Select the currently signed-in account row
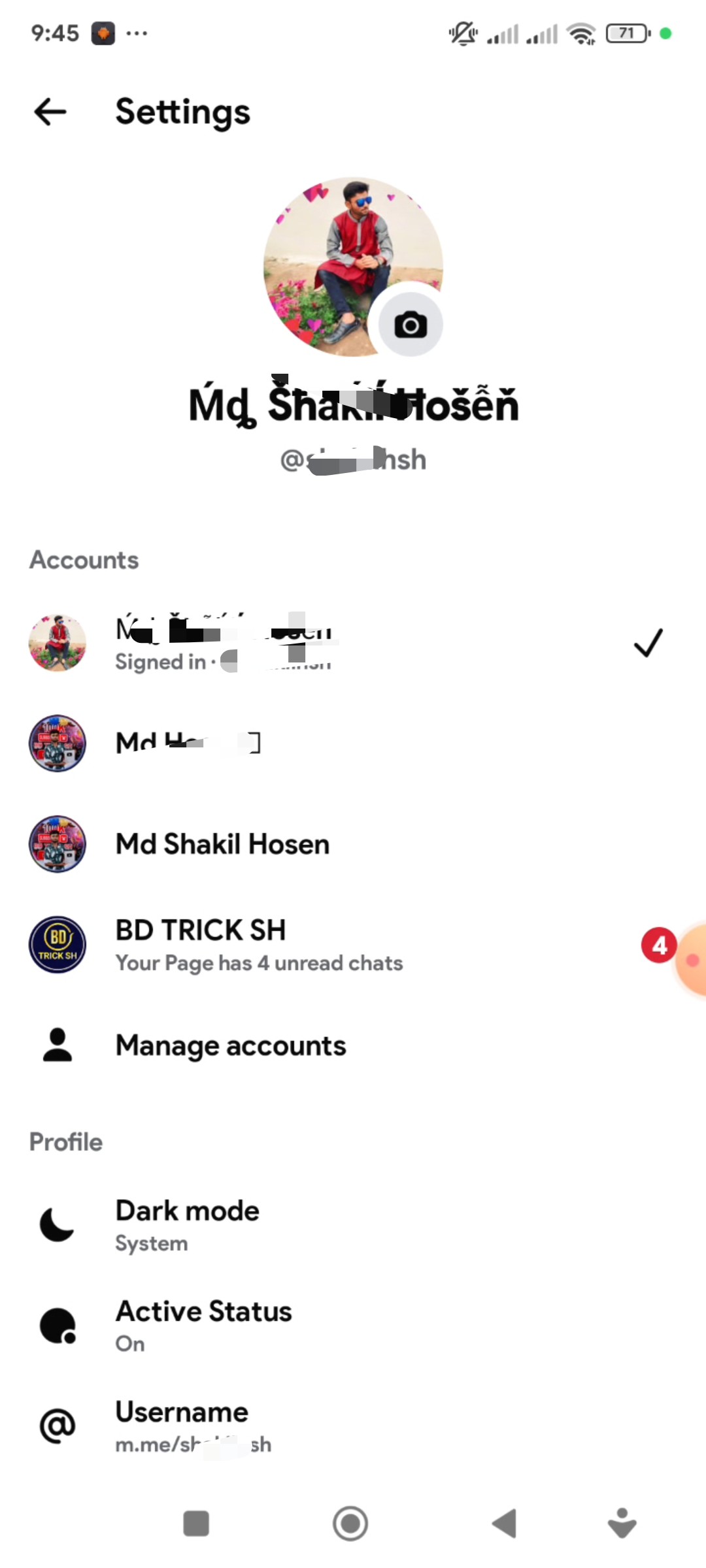This screenshot has width=706, height=1568. point(353,643)
